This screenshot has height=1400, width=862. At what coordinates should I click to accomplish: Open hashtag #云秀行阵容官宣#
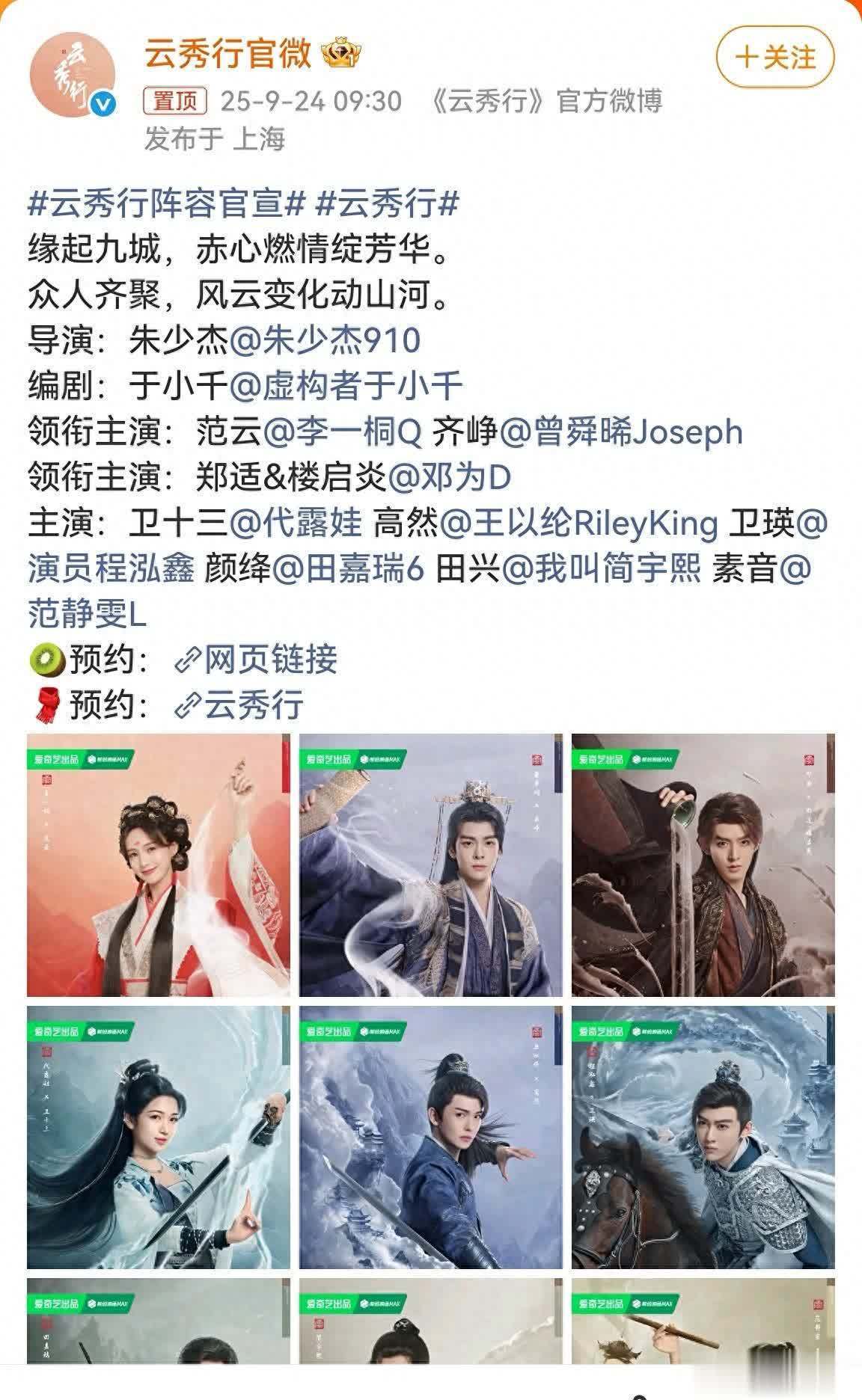pos(167,203)
